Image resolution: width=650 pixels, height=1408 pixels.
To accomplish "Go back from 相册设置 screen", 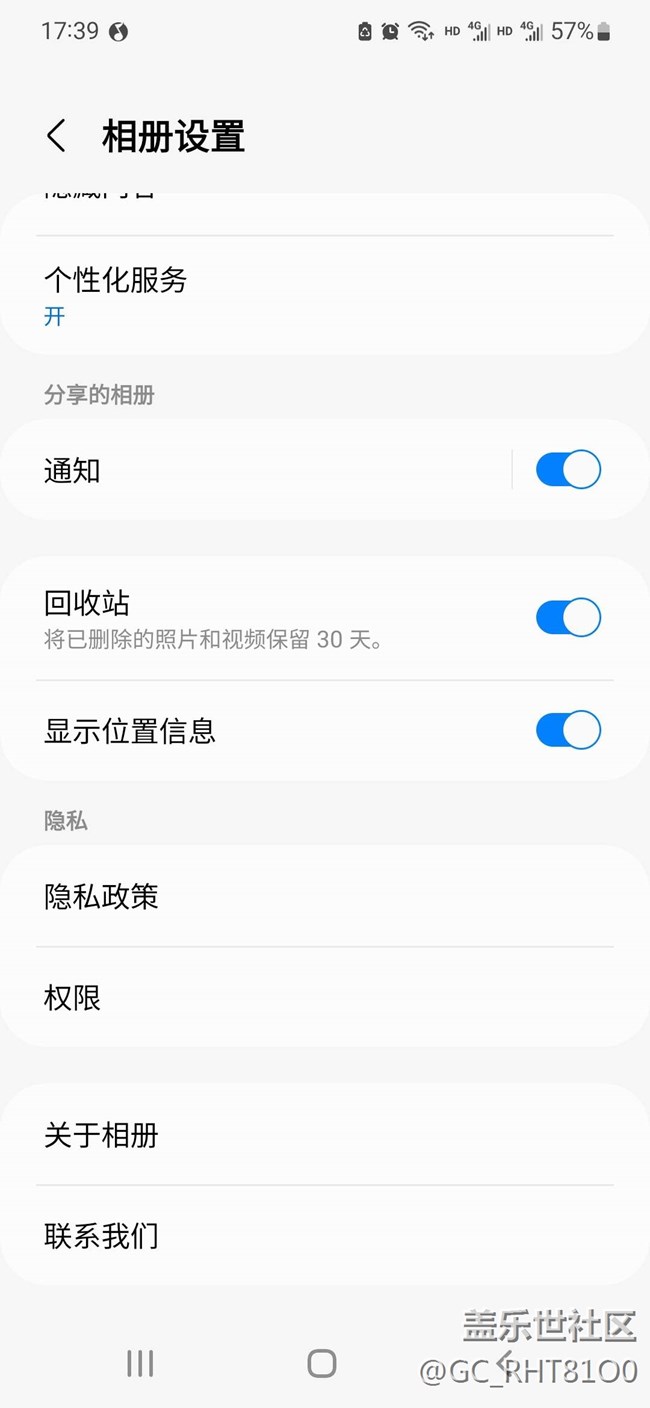I will pyautogui.click(x=56, y=136).
